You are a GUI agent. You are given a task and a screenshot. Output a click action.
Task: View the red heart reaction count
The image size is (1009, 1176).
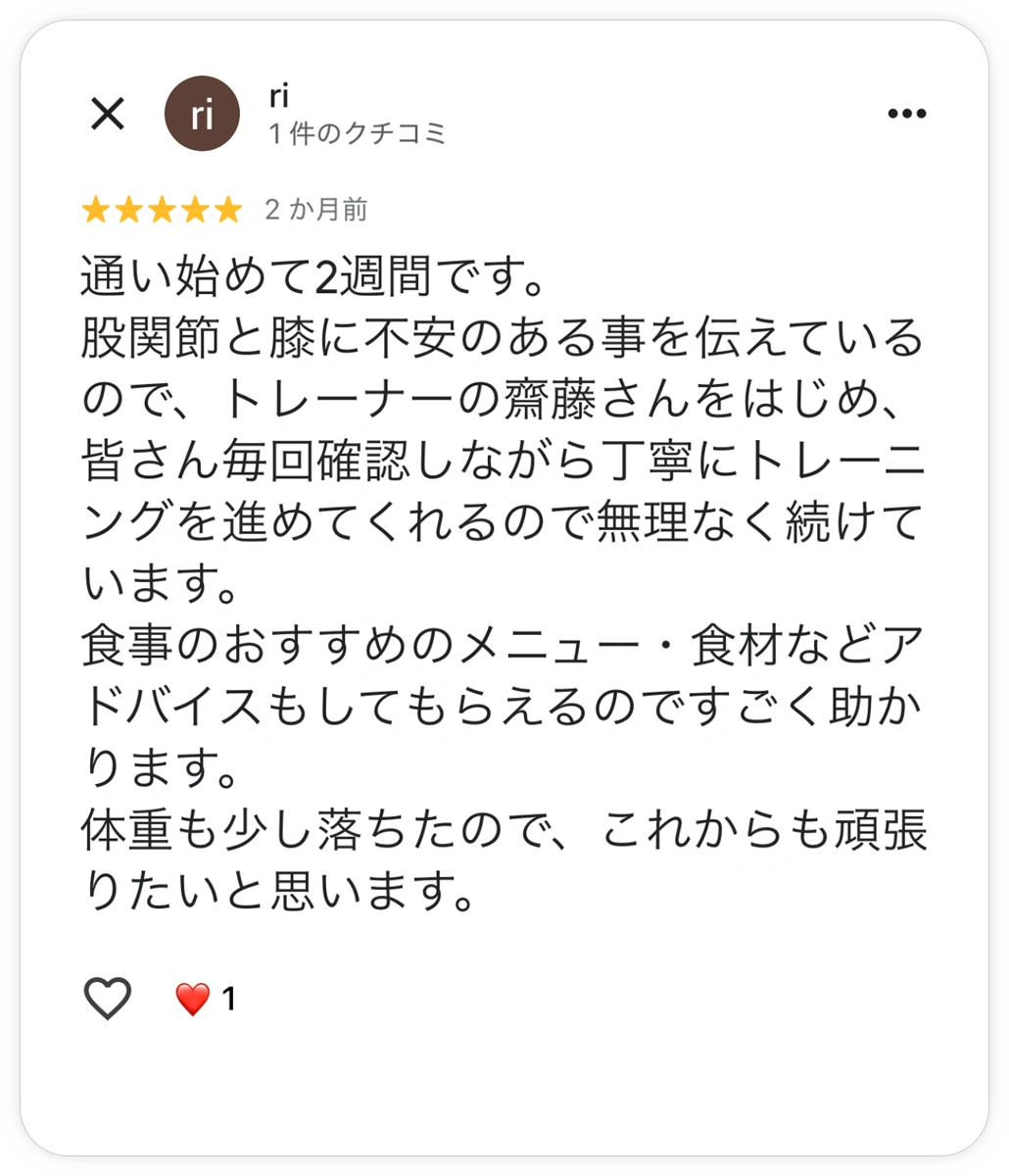point(206,999)
